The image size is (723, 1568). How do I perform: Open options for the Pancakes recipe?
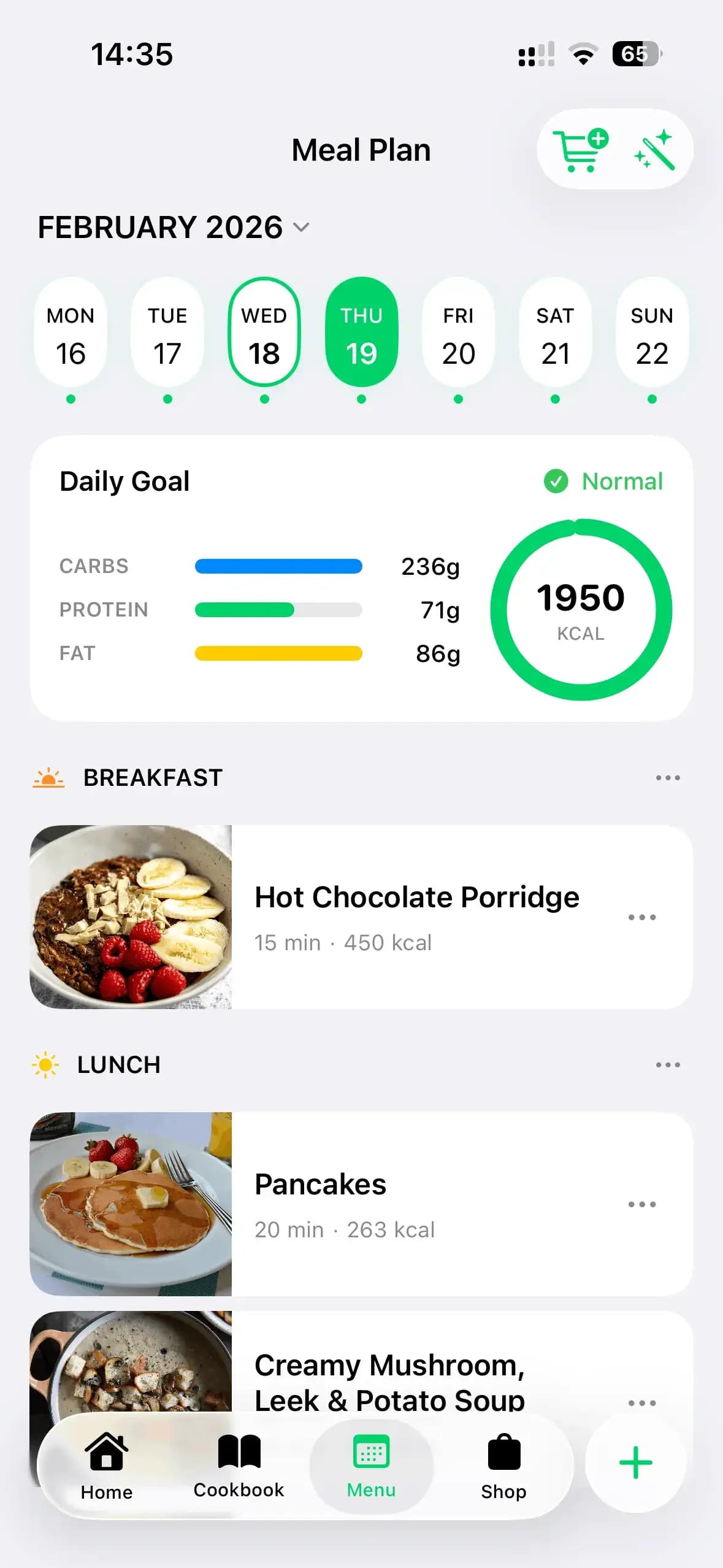[x=641, y=1204]
